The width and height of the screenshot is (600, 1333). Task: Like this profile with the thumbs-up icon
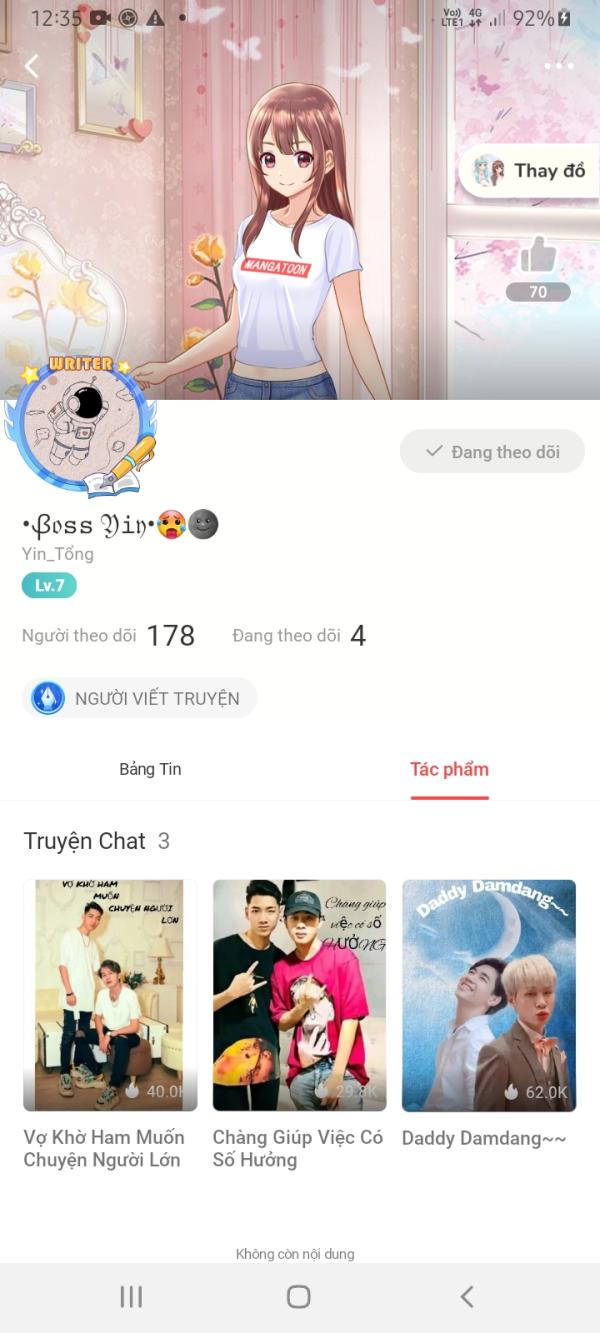point(538,255)
